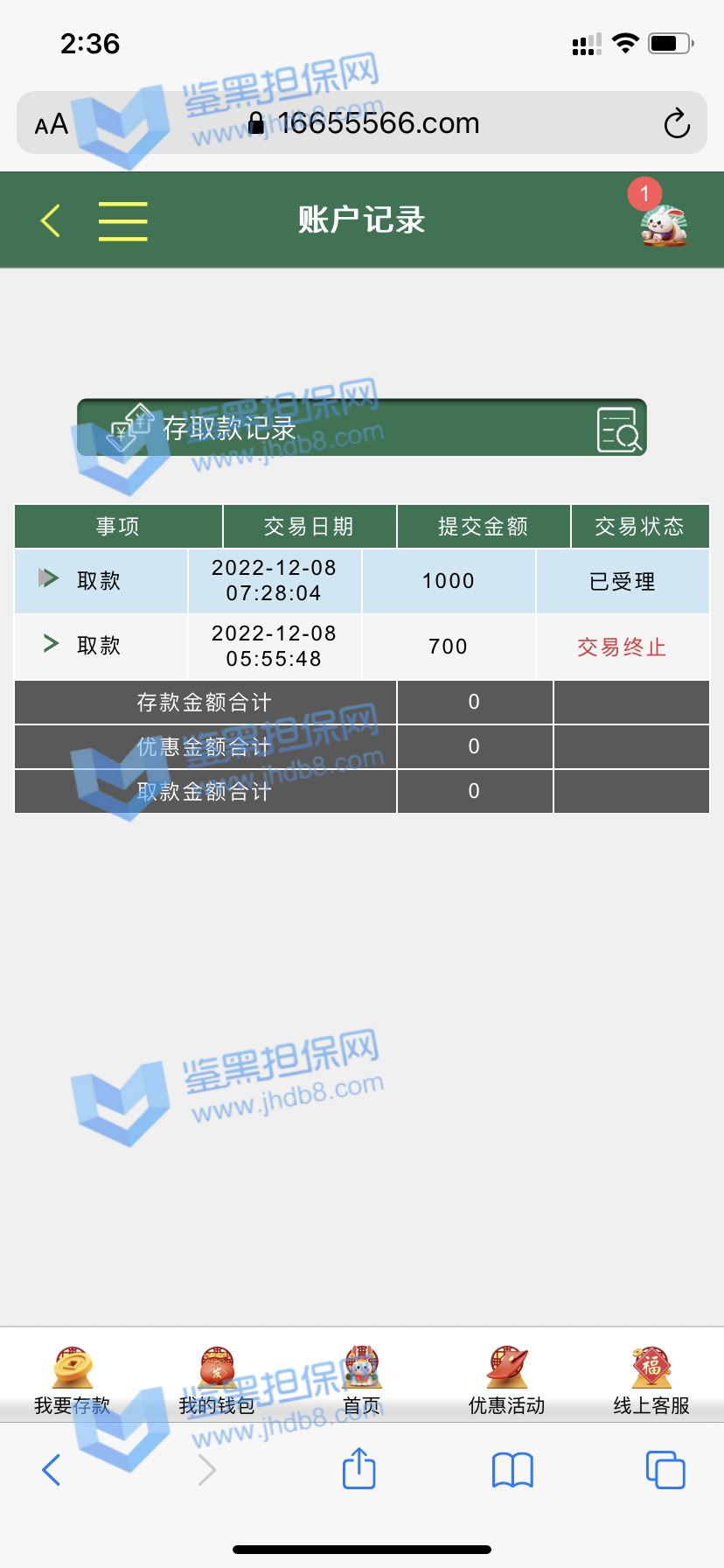The height and width of the screenshot is (1568, 724).
Task: Open the 存取款记录 search bar
Action: tap(362, 428)
